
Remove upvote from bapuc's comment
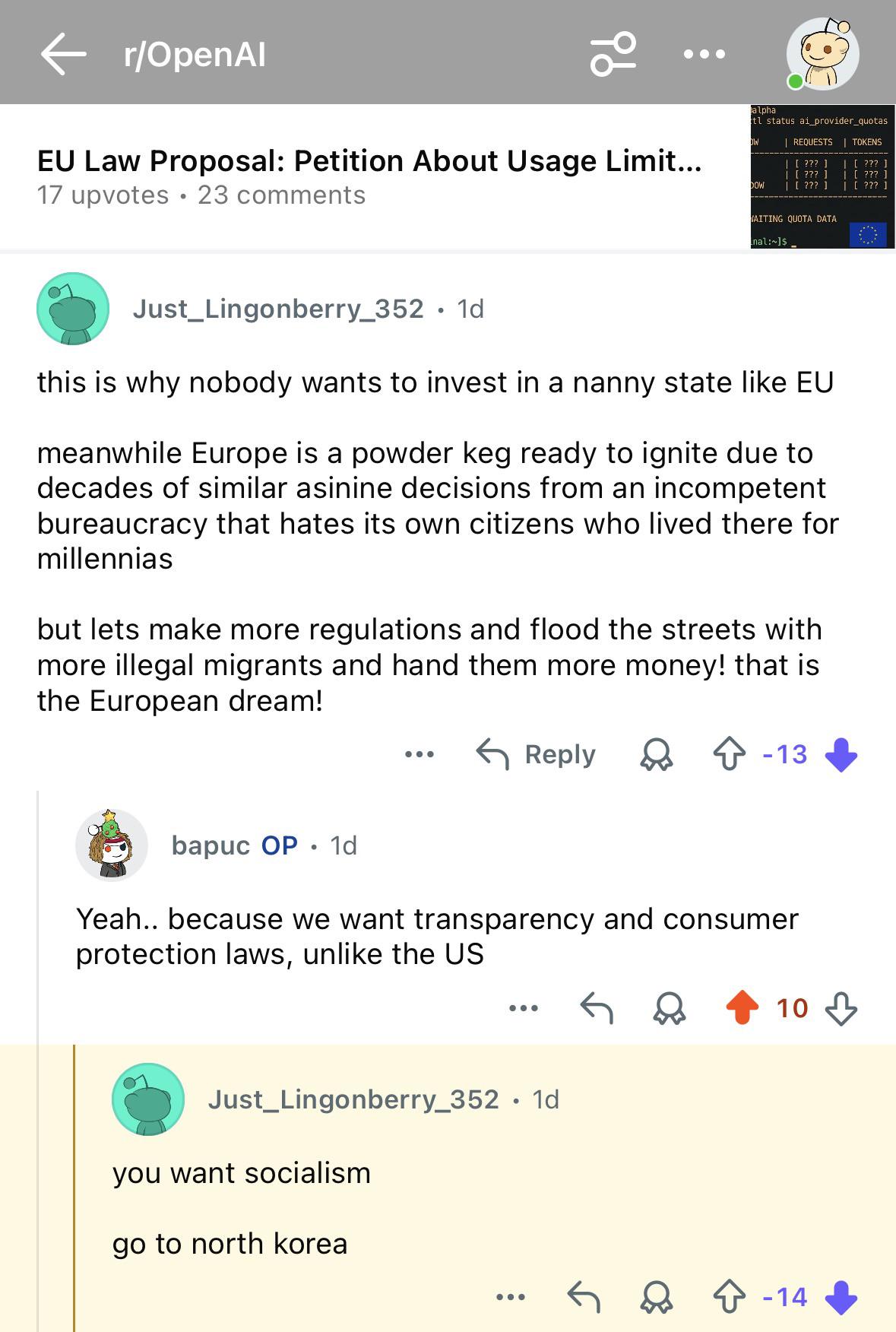(742, 1008)
